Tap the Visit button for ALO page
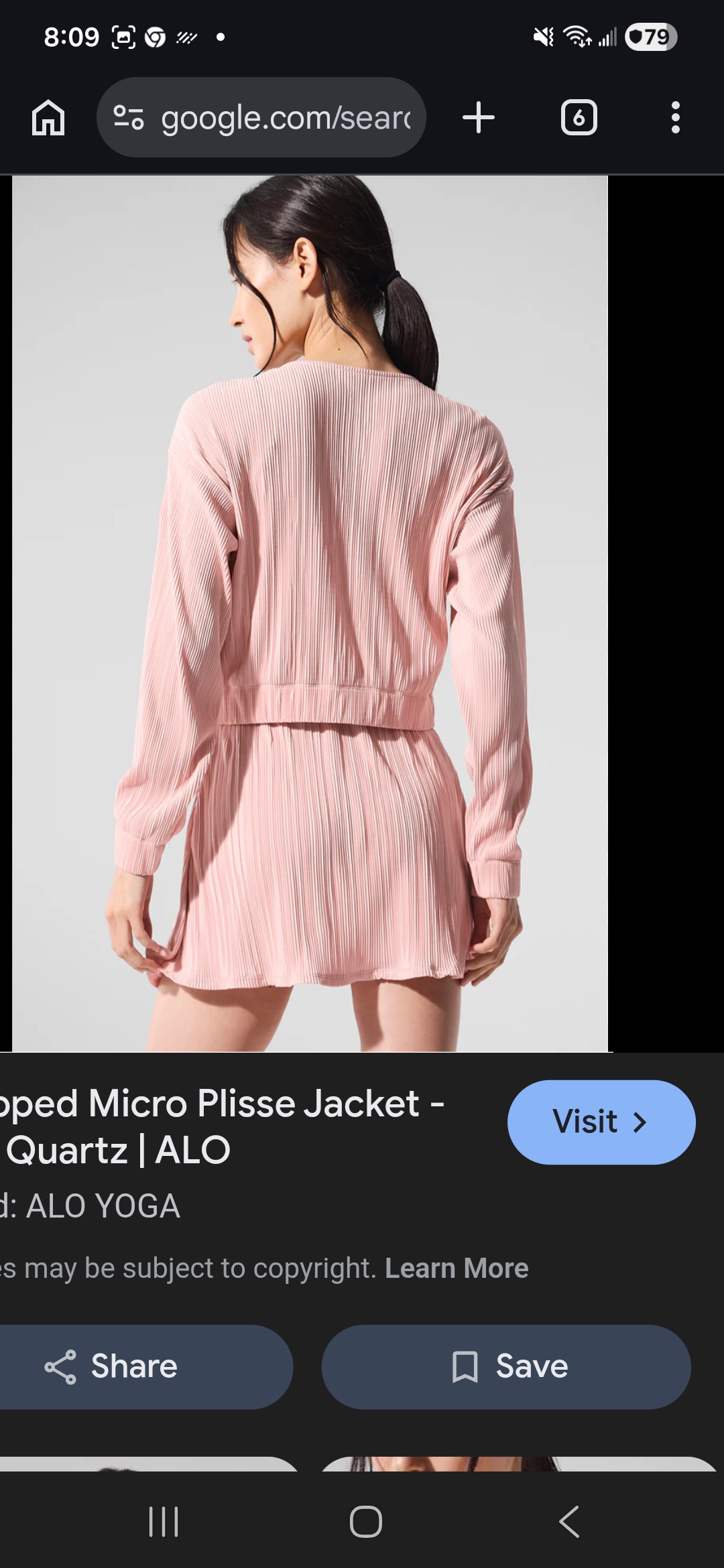Viewport: 724px width, 1568px height. click(x=601, y=1122)
